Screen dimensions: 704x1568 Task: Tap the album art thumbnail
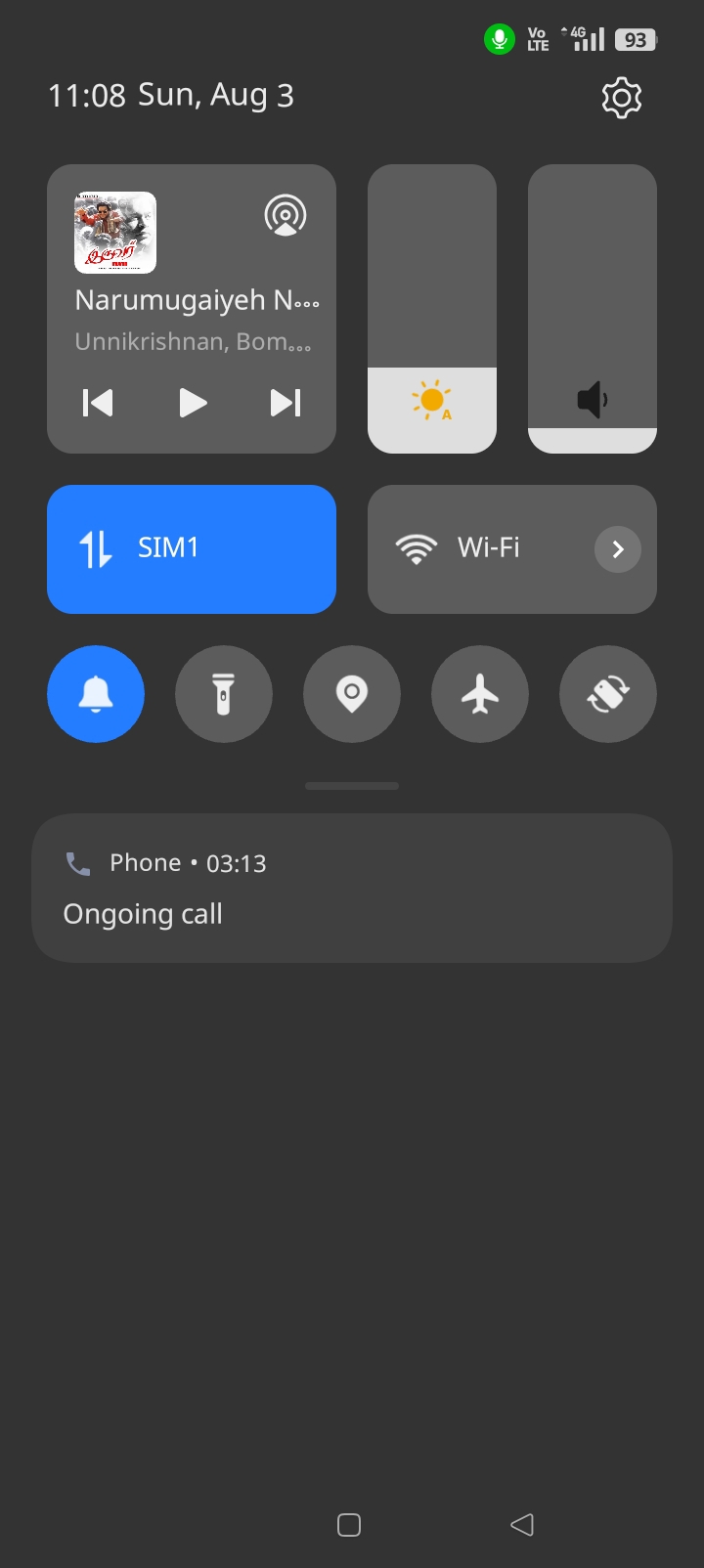(114, 234)
